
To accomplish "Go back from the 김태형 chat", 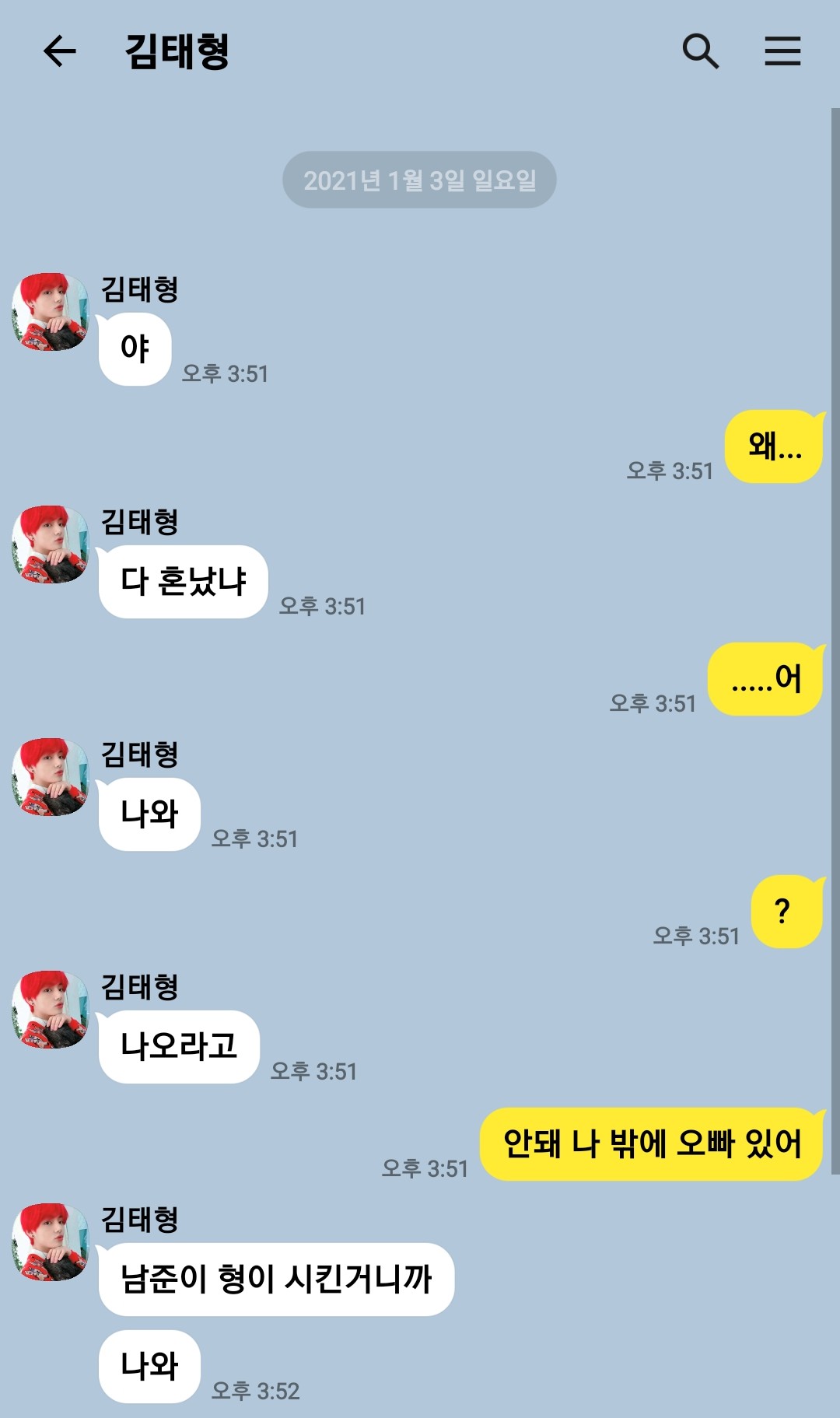I will click(59, 52).
